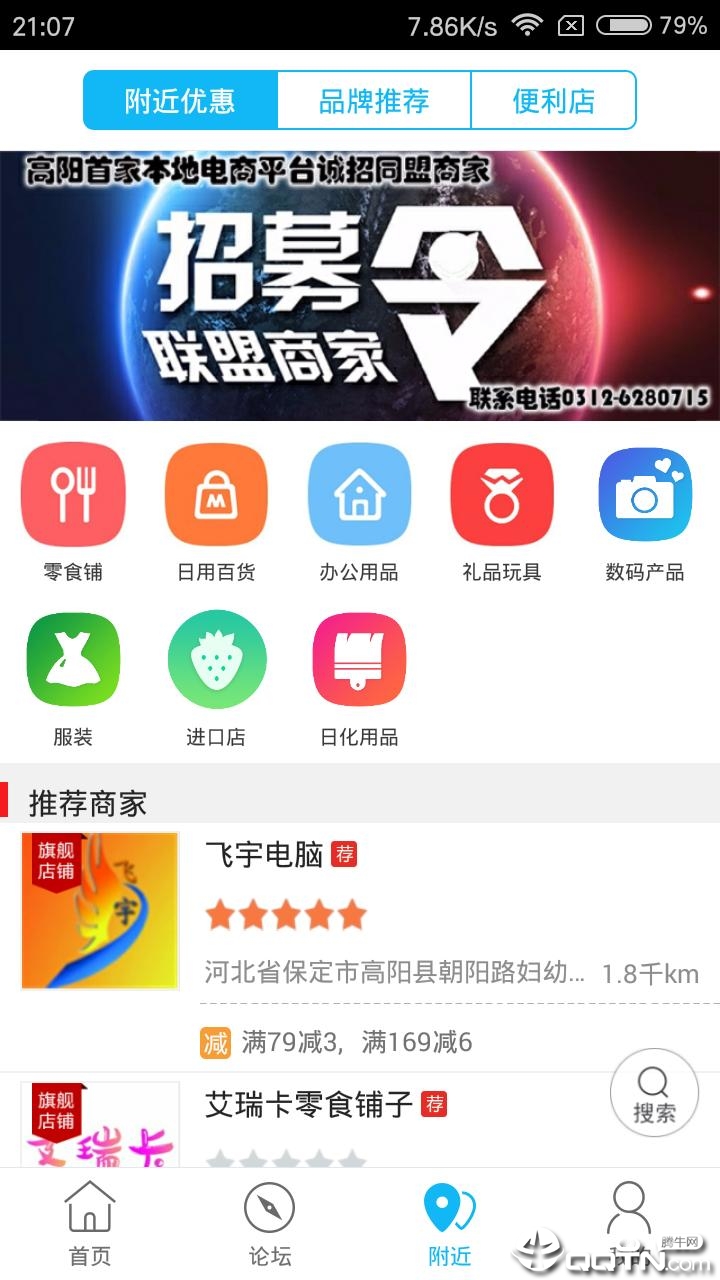Select the 附近优惠 tab
The image size is (720, 1280).
point(180,100)
